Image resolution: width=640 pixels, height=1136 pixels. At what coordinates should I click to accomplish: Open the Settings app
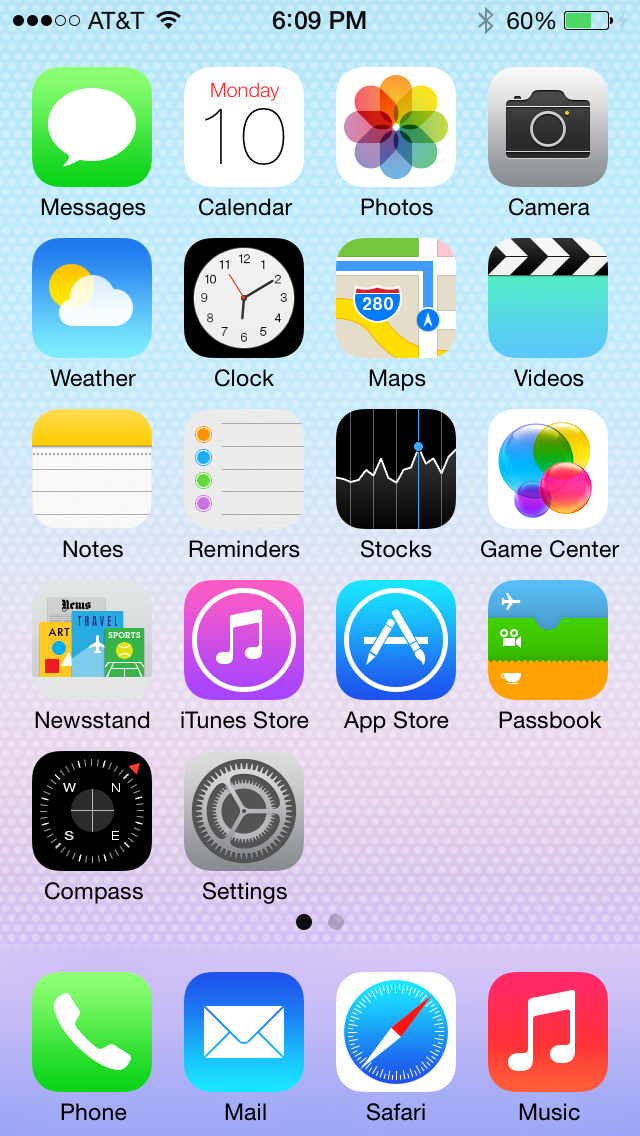pyautogui.click(x=244, y=811)
